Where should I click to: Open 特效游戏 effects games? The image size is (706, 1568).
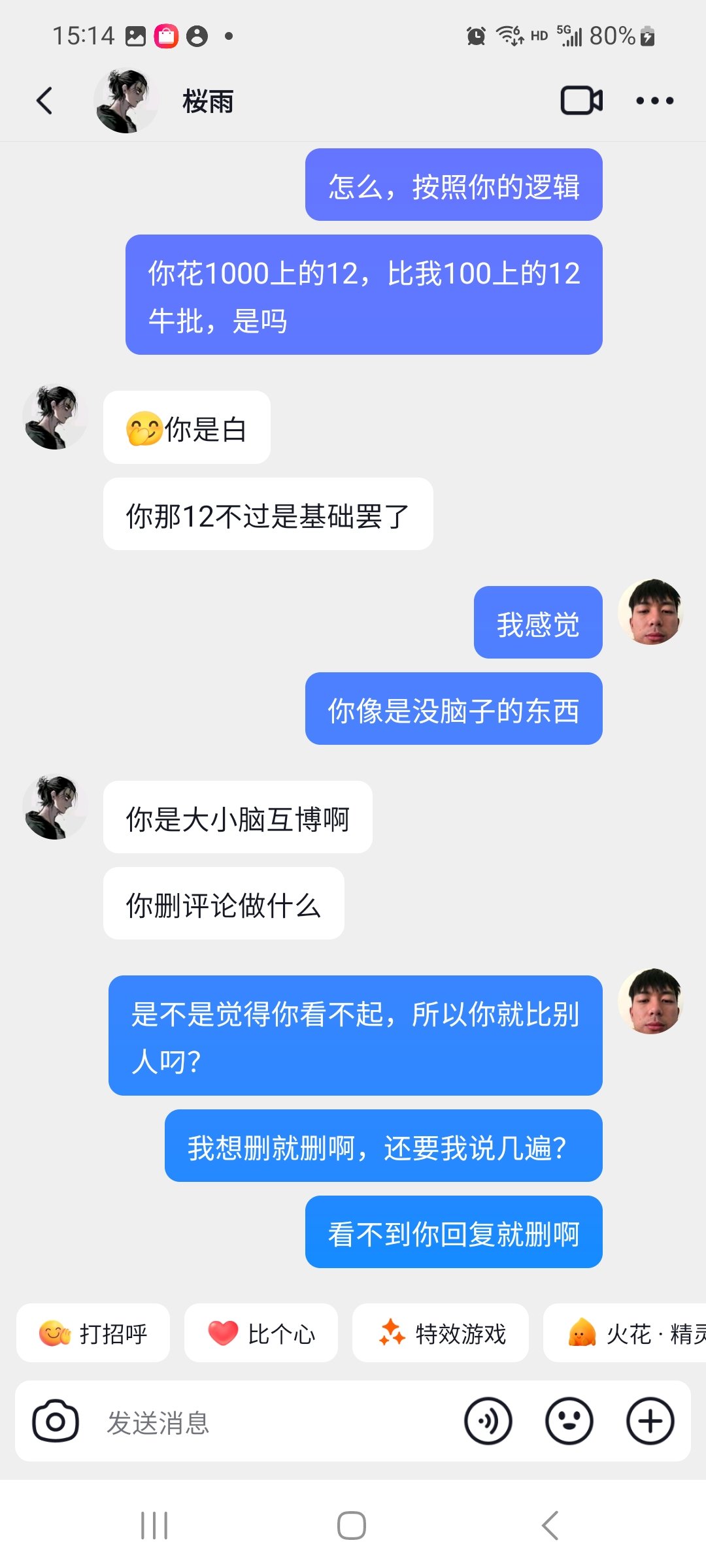441,1333
